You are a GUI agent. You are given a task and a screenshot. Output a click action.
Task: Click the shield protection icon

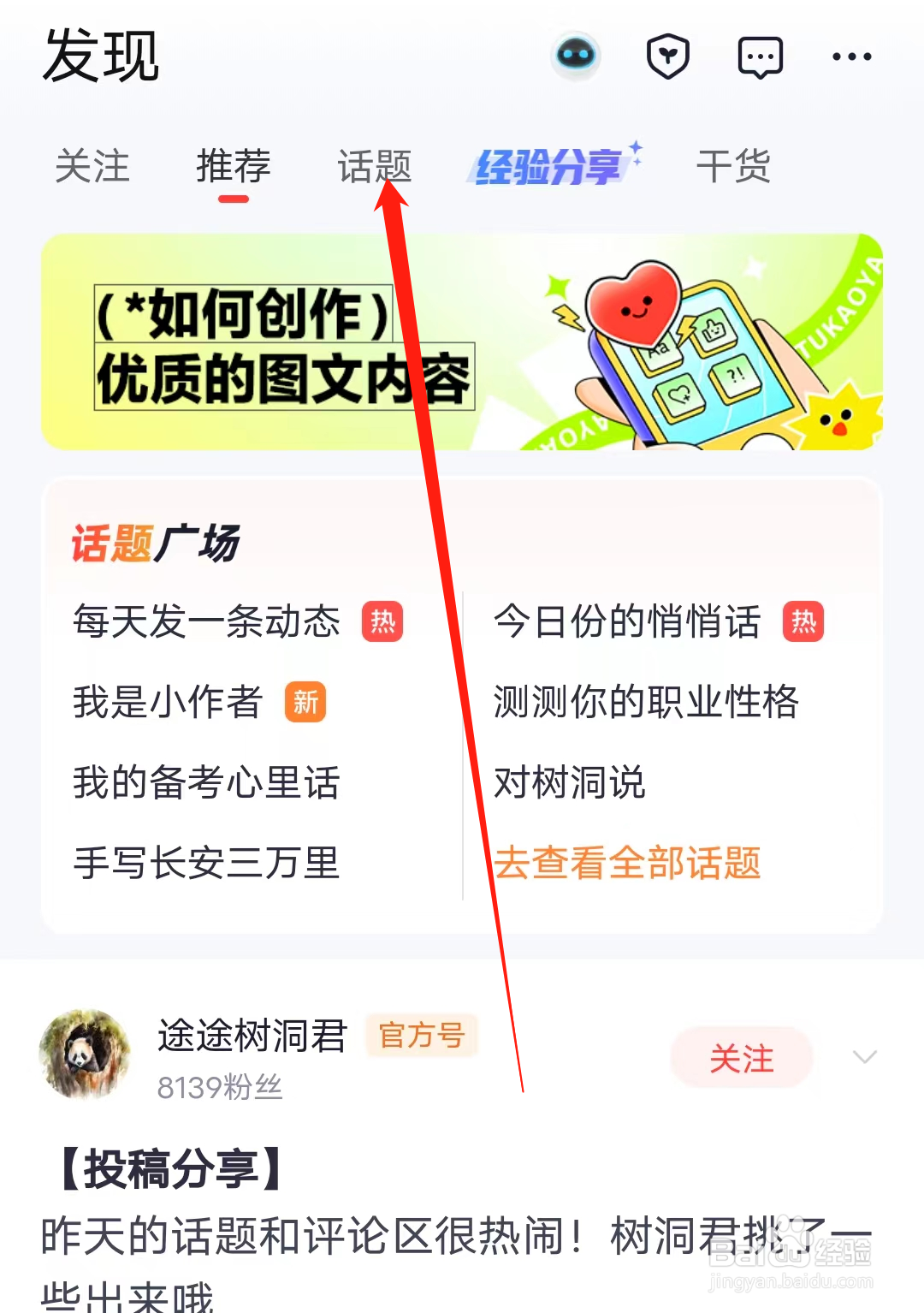pos(669,55)
